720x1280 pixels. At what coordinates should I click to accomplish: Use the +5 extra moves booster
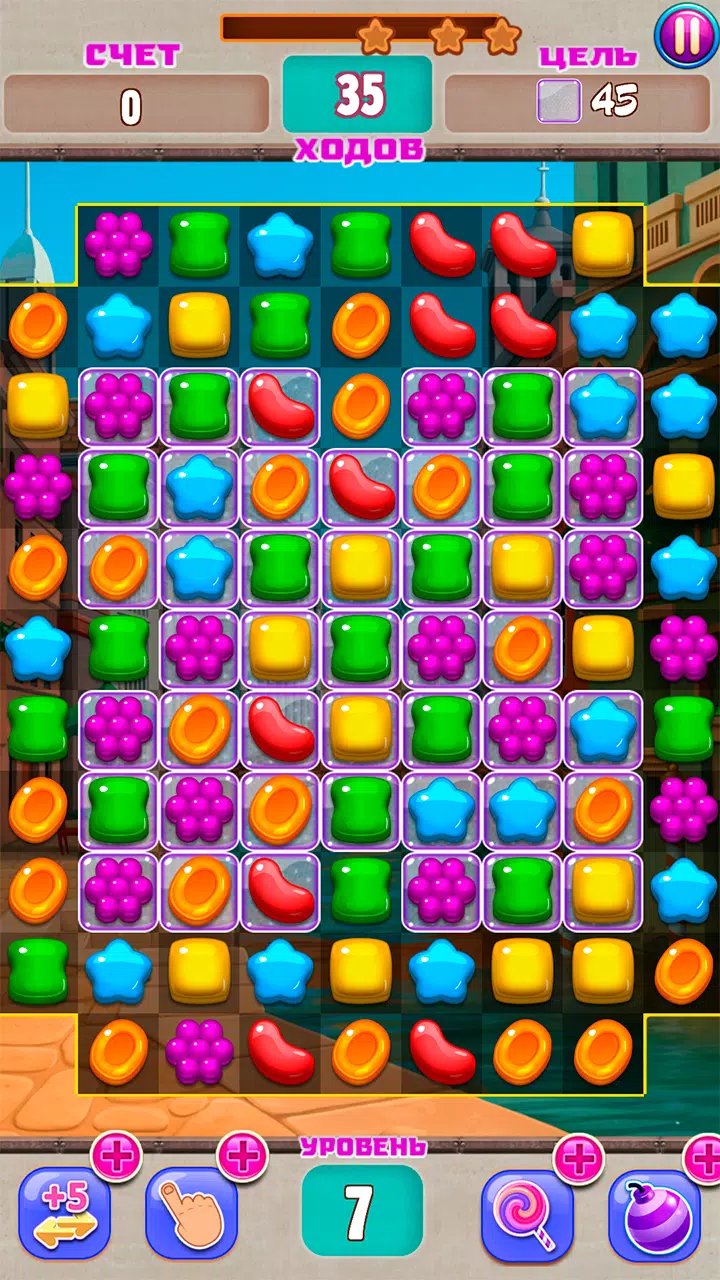click(x=65, y=1215)
